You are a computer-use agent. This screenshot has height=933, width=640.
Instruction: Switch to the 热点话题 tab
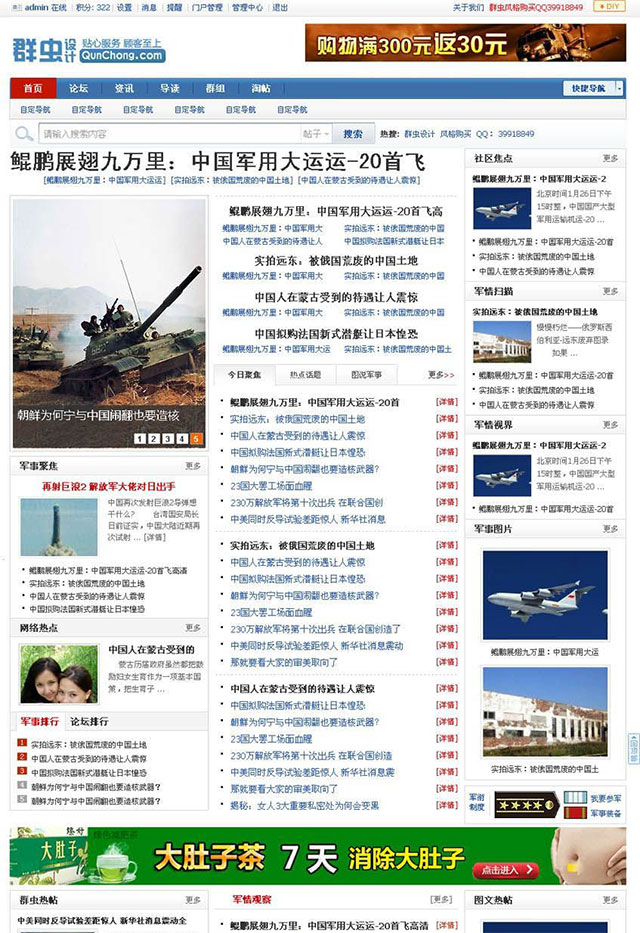305,375
